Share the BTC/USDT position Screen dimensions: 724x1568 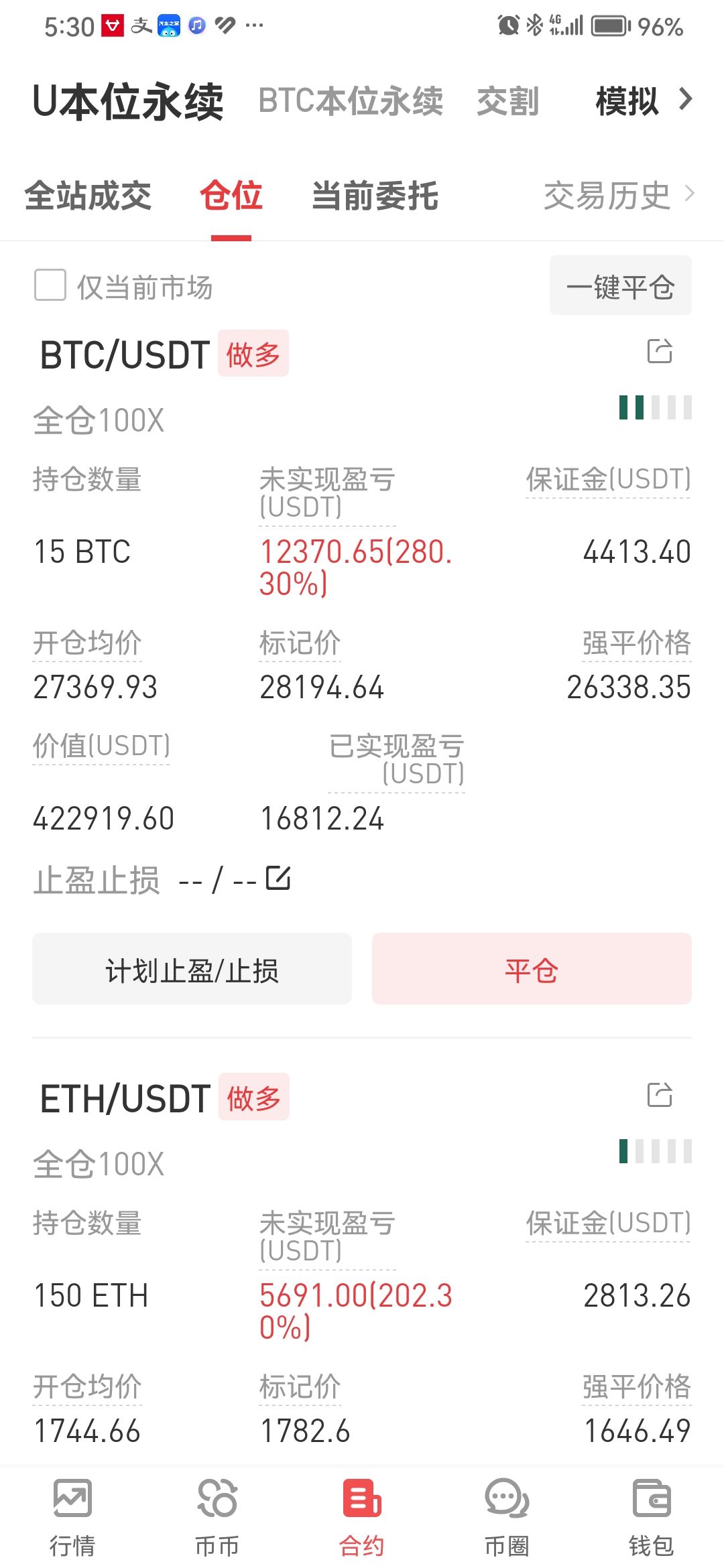point(660,351)
